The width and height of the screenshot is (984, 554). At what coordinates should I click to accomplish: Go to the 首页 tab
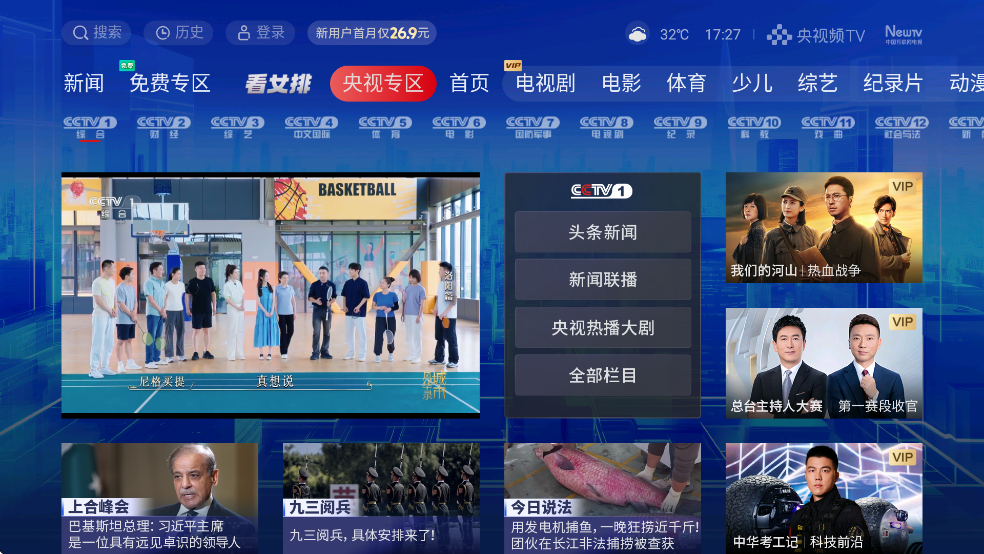coord(469,83)
